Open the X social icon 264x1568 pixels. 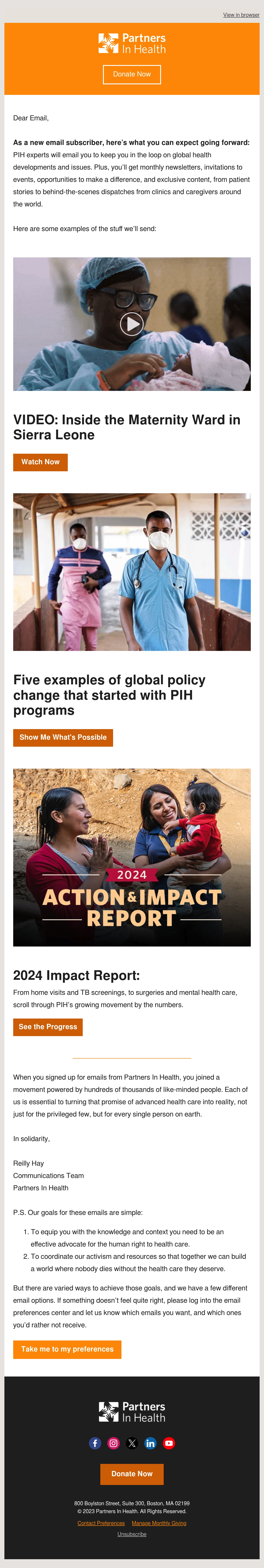click(132, 1443)
